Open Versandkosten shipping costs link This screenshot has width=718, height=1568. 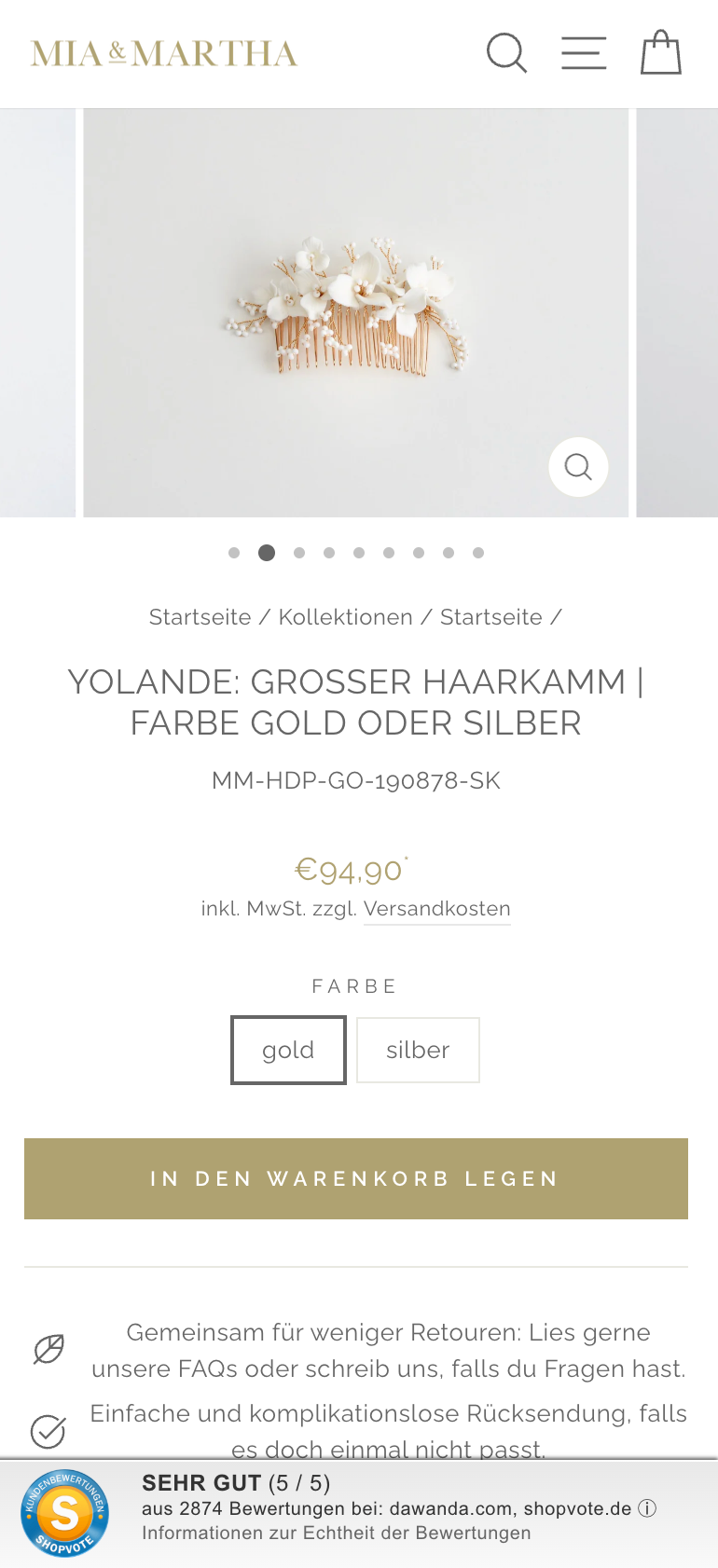tap(436, 909)
